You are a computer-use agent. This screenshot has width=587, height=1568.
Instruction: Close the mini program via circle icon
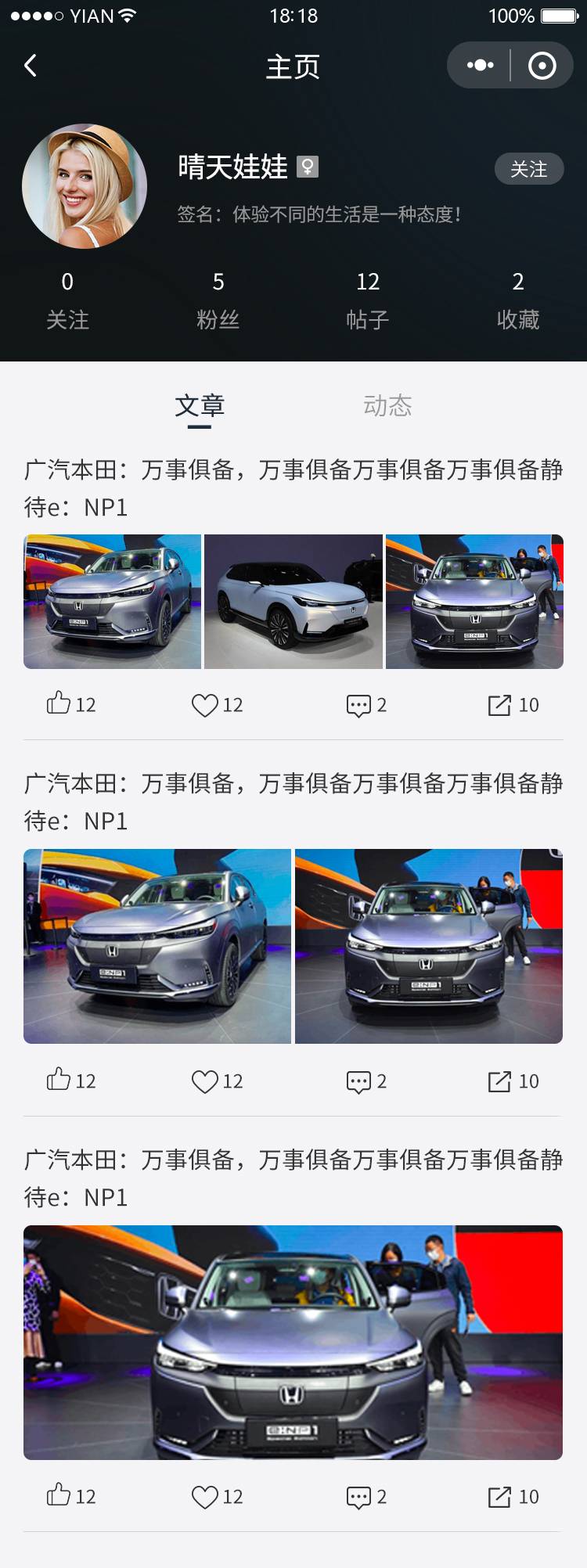pyautogui.click(x=542, y=66)
